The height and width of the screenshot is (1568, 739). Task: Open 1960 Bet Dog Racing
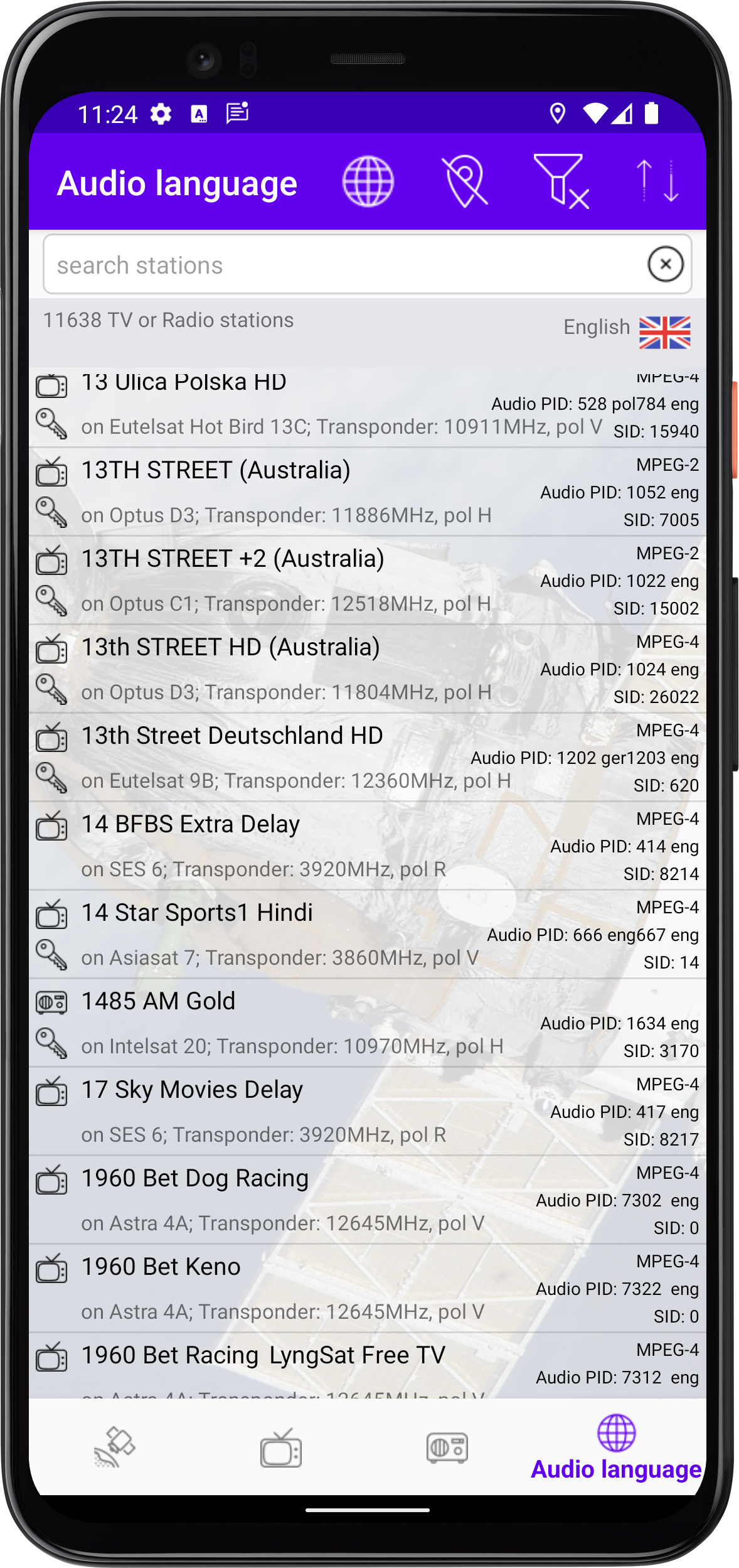(368, 1200)
